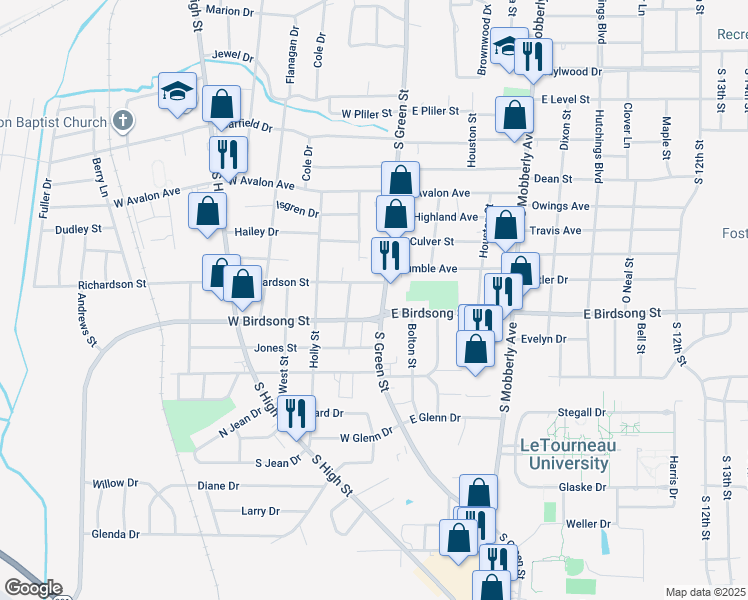Tap the school marker near Baptist Church
This screenshot has height=600, width=748.
point(178,91)
